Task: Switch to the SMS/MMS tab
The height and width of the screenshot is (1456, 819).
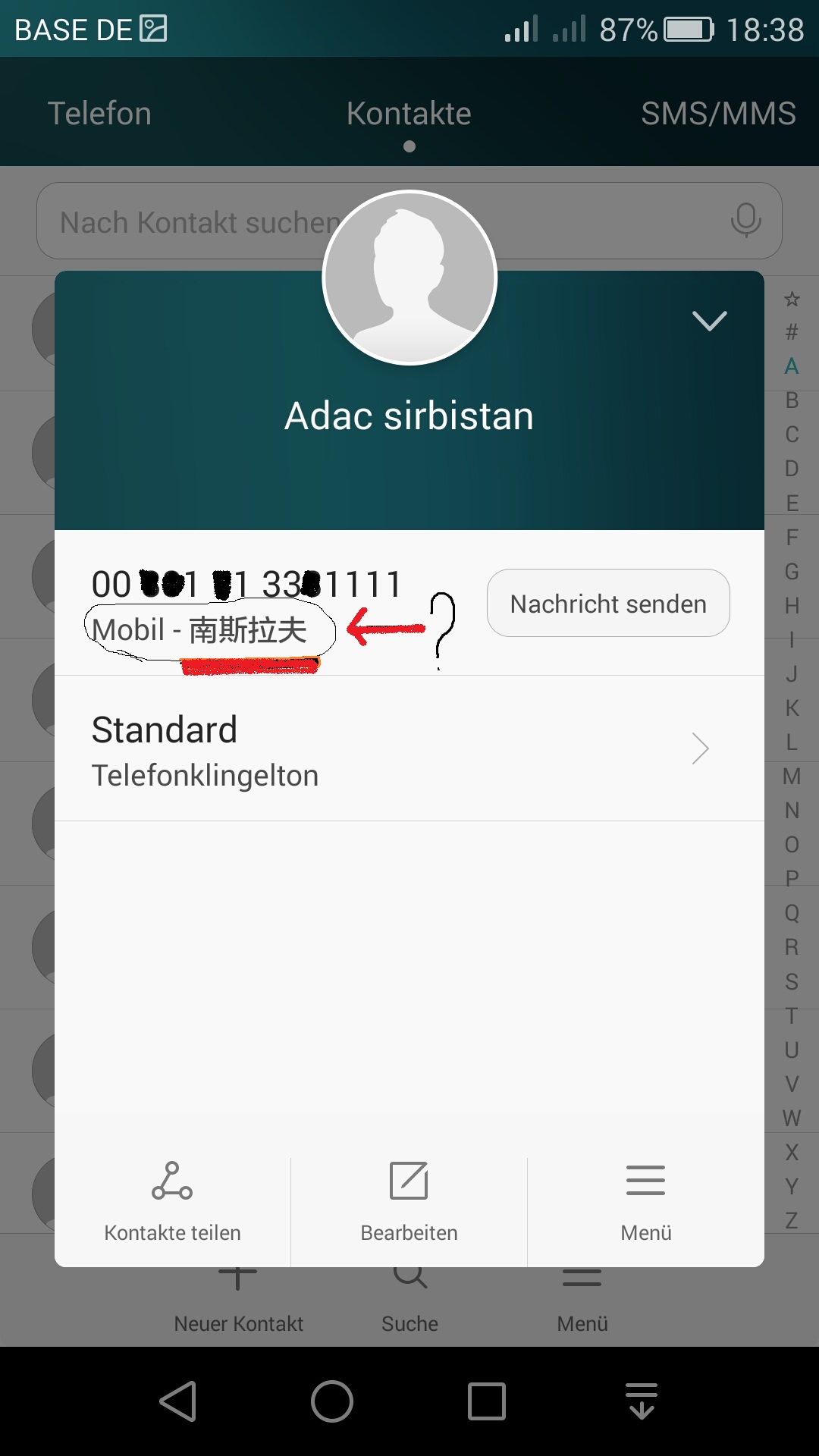Action: pyautogui.click(x=717, y=114)
